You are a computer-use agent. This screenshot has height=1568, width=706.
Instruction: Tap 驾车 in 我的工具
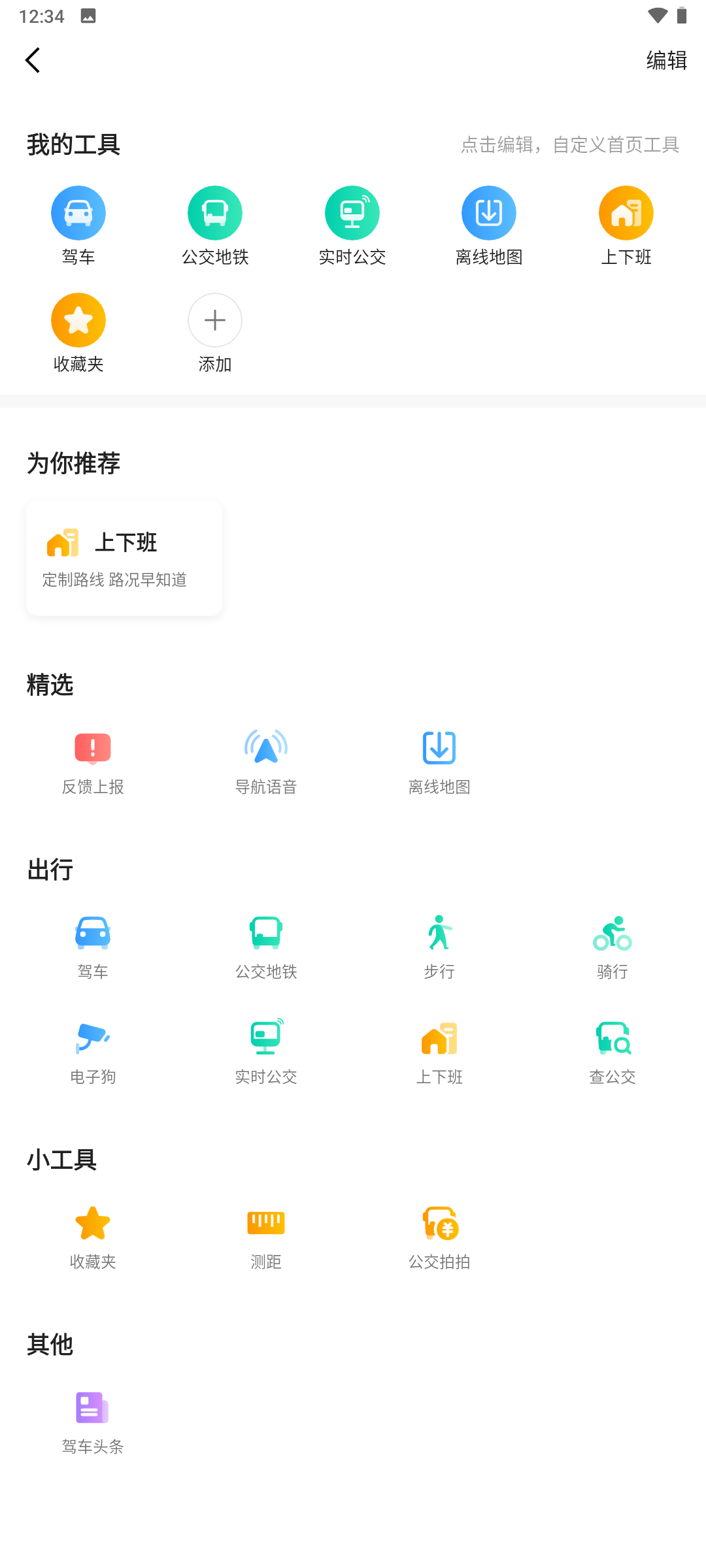tap(78, 226)
